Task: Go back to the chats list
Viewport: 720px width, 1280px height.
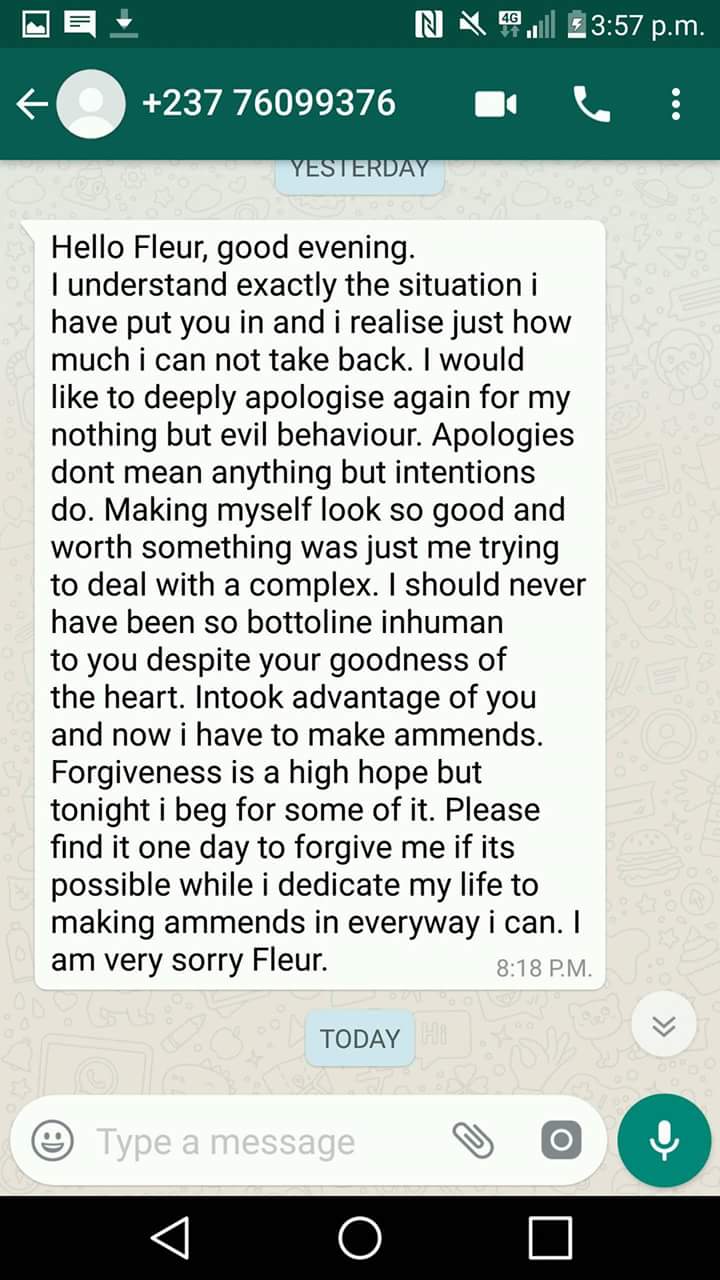Action: [32, 104]
